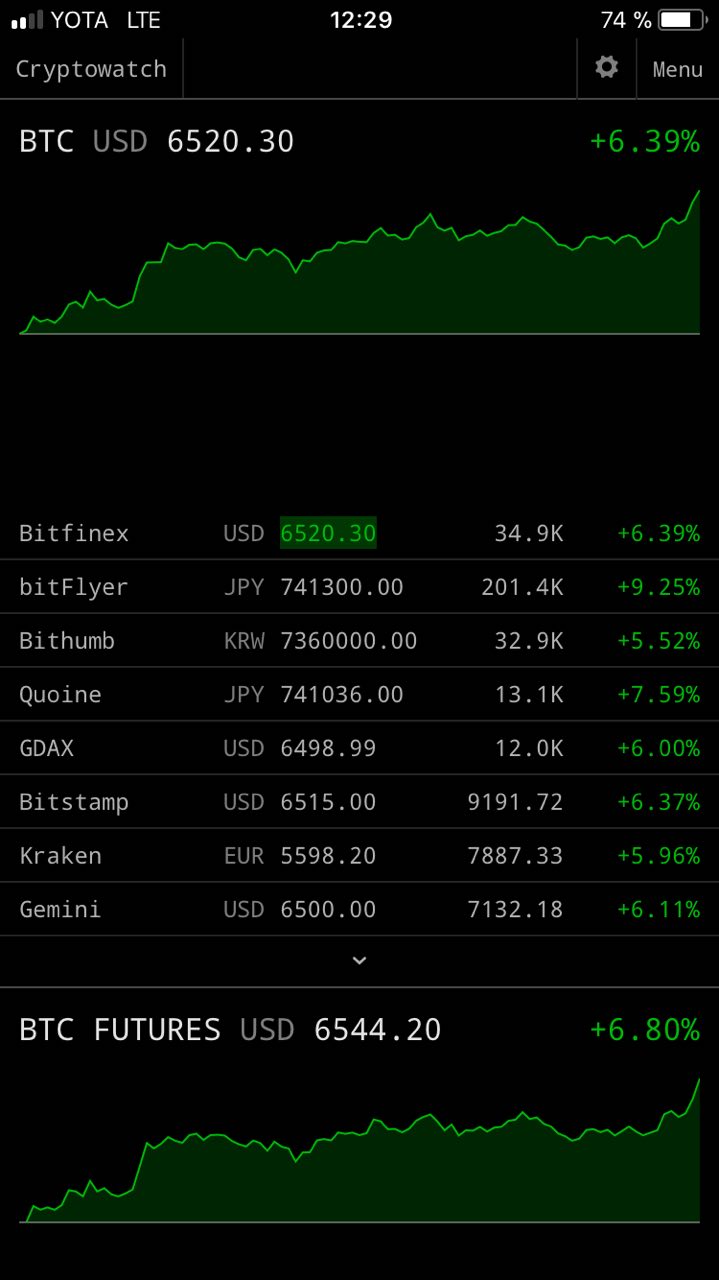The image size is (719, 1280).
Task: Go to the Cryptowatch home link
Action: pos(91,69)
